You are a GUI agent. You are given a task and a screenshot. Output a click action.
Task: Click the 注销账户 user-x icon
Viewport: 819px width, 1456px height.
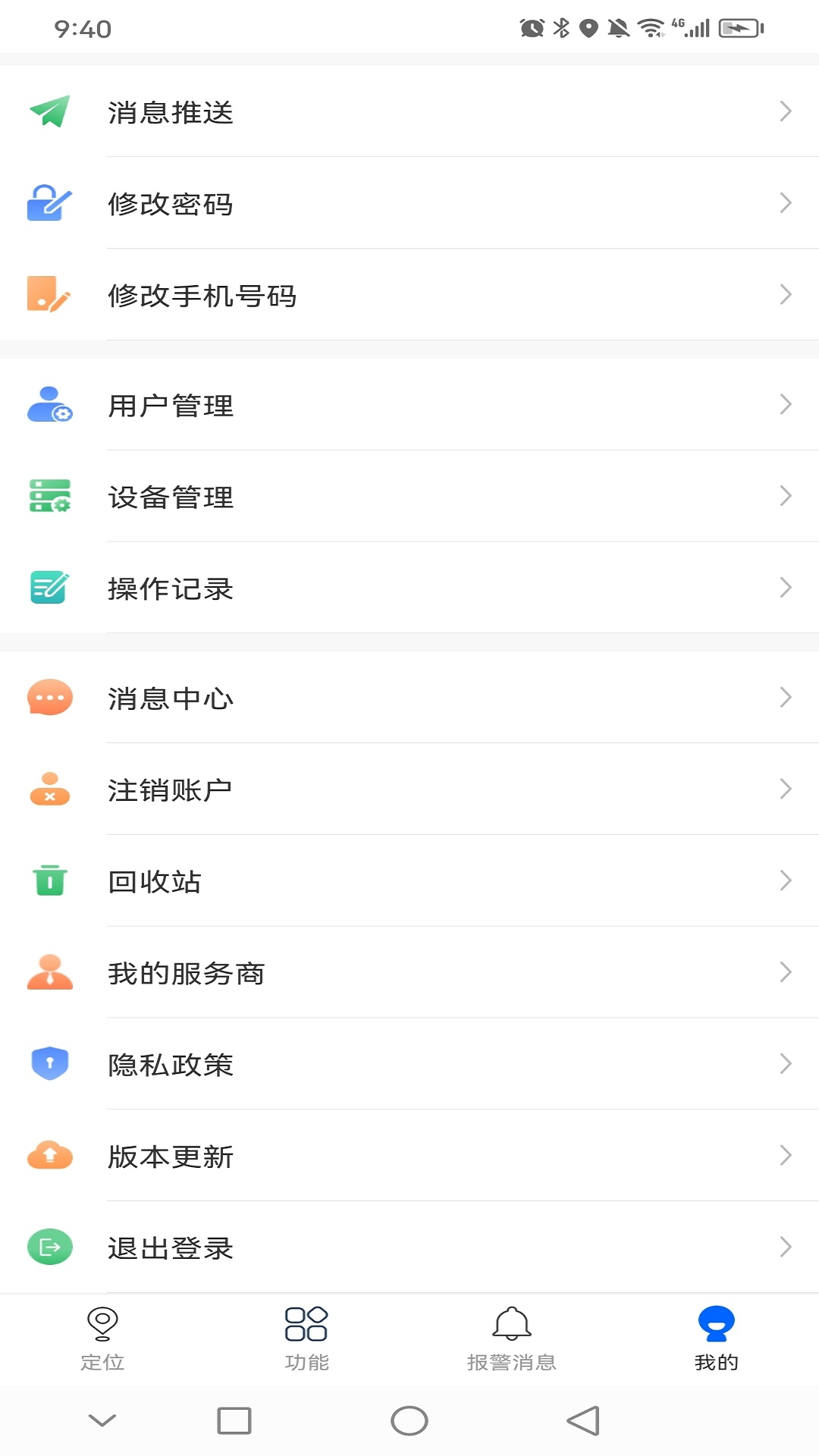tap(49, 789)
